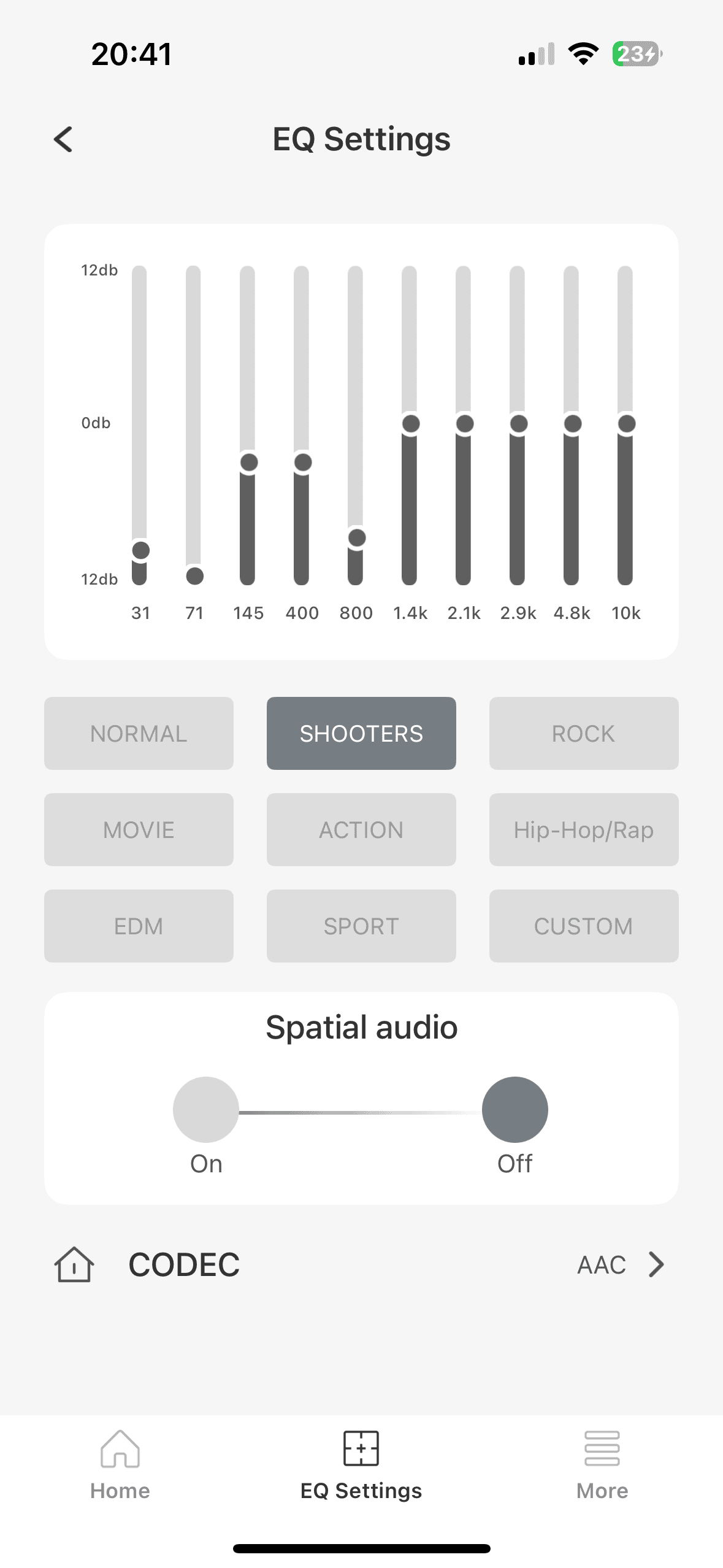The height and width of the screenshot is (1568, 723).
Task: Tap the 10k band slider
Action: tap(626, 425)
